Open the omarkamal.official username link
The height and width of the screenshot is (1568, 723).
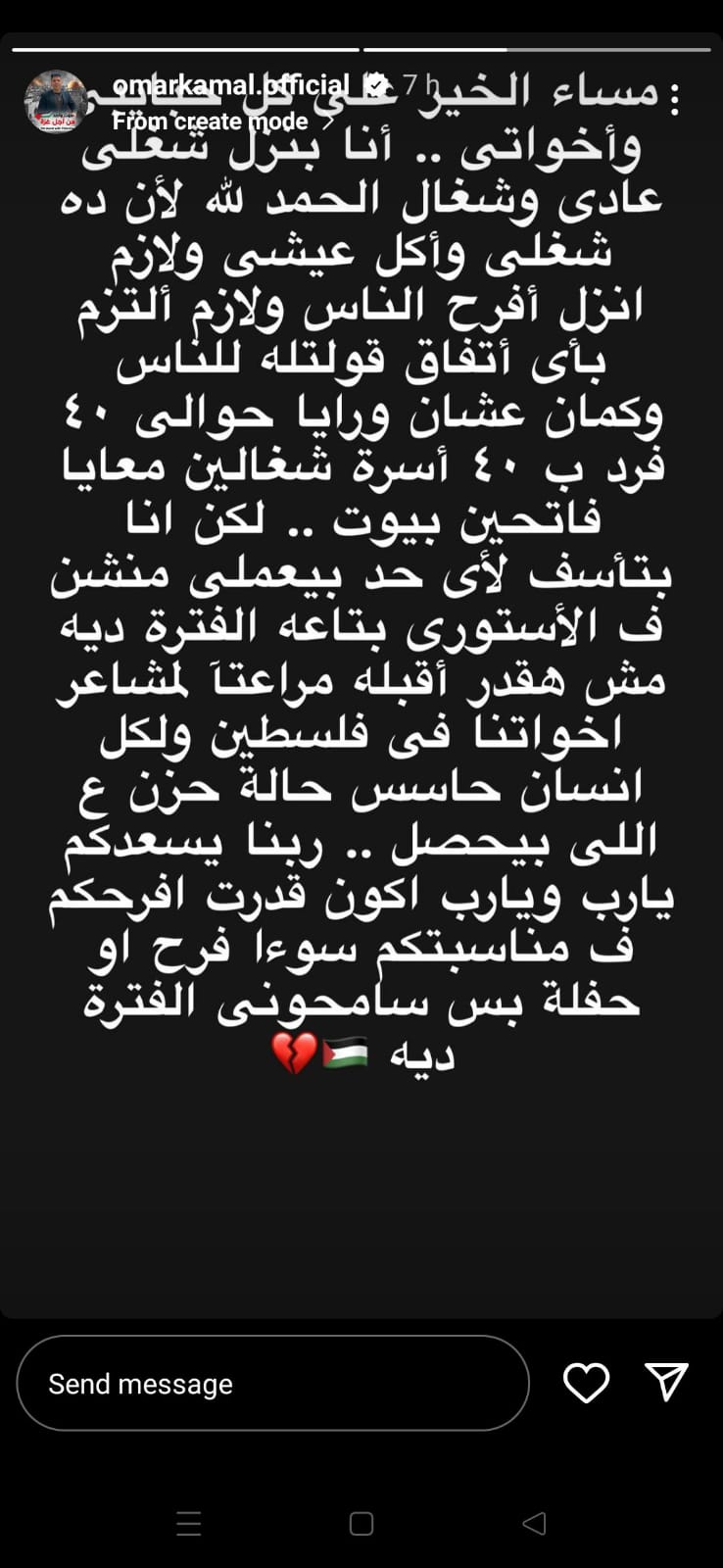(x=230, y=85)
